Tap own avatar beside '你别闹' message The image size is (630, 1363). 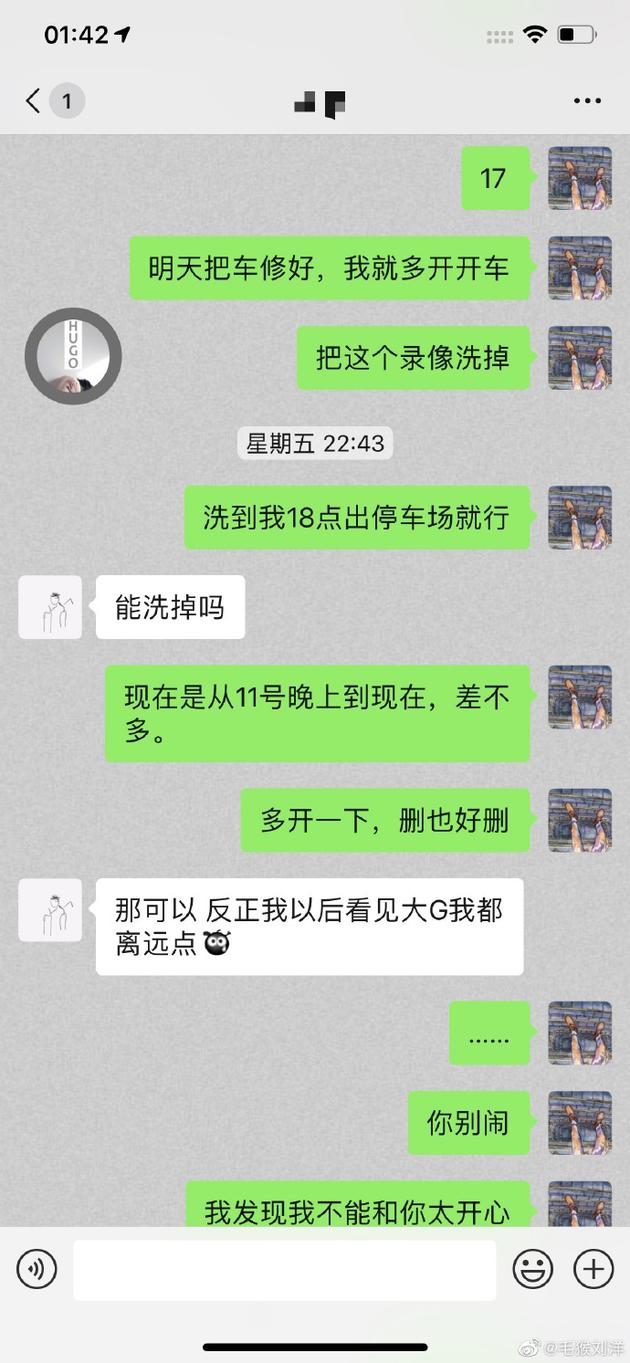tap(580, 1122)
